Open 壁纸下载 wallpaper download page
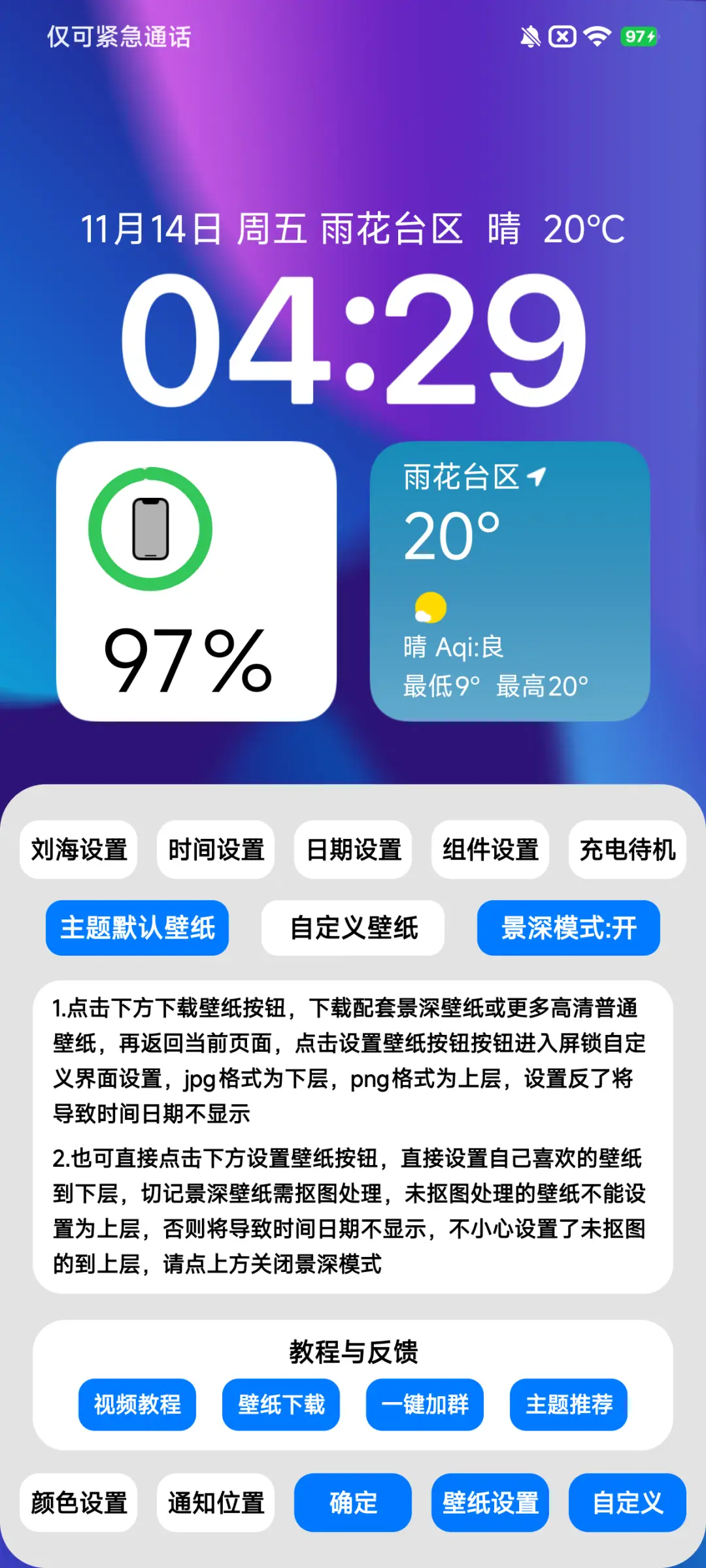Viewport: 706px width, 1568px height. [280, 1405]
